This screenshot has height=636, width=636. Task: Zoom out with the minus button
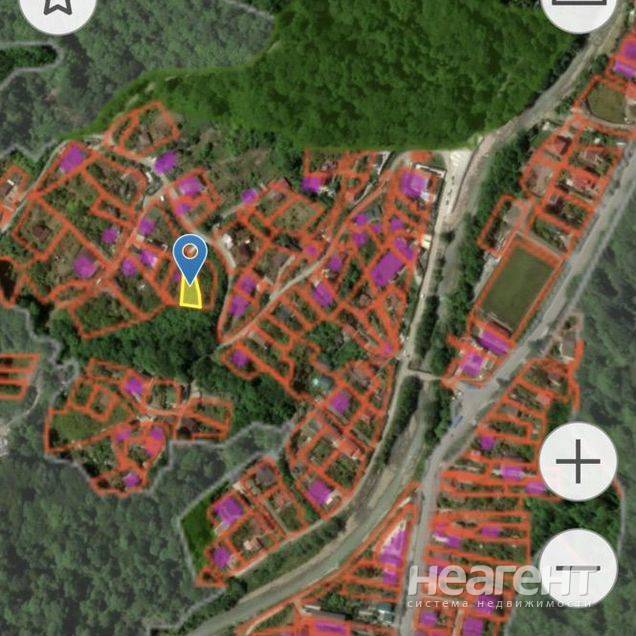578,567
